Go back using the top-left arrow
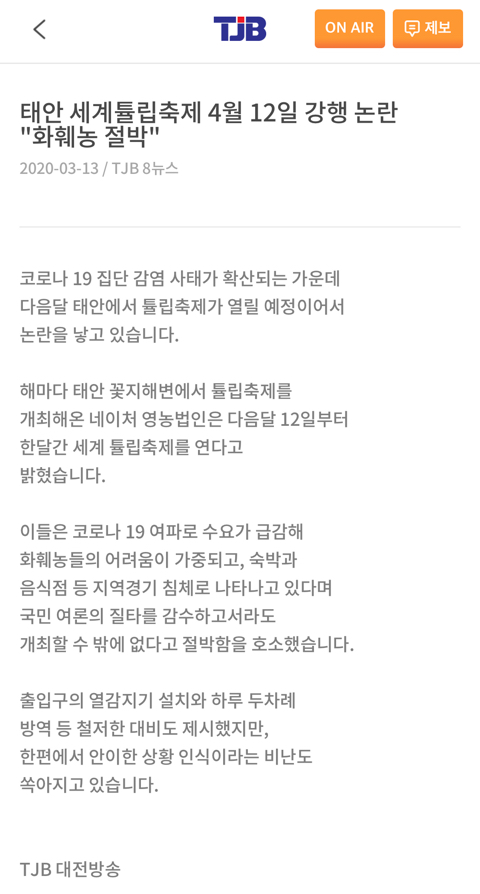This screenshot has width=480, height=894. (39, 29)
